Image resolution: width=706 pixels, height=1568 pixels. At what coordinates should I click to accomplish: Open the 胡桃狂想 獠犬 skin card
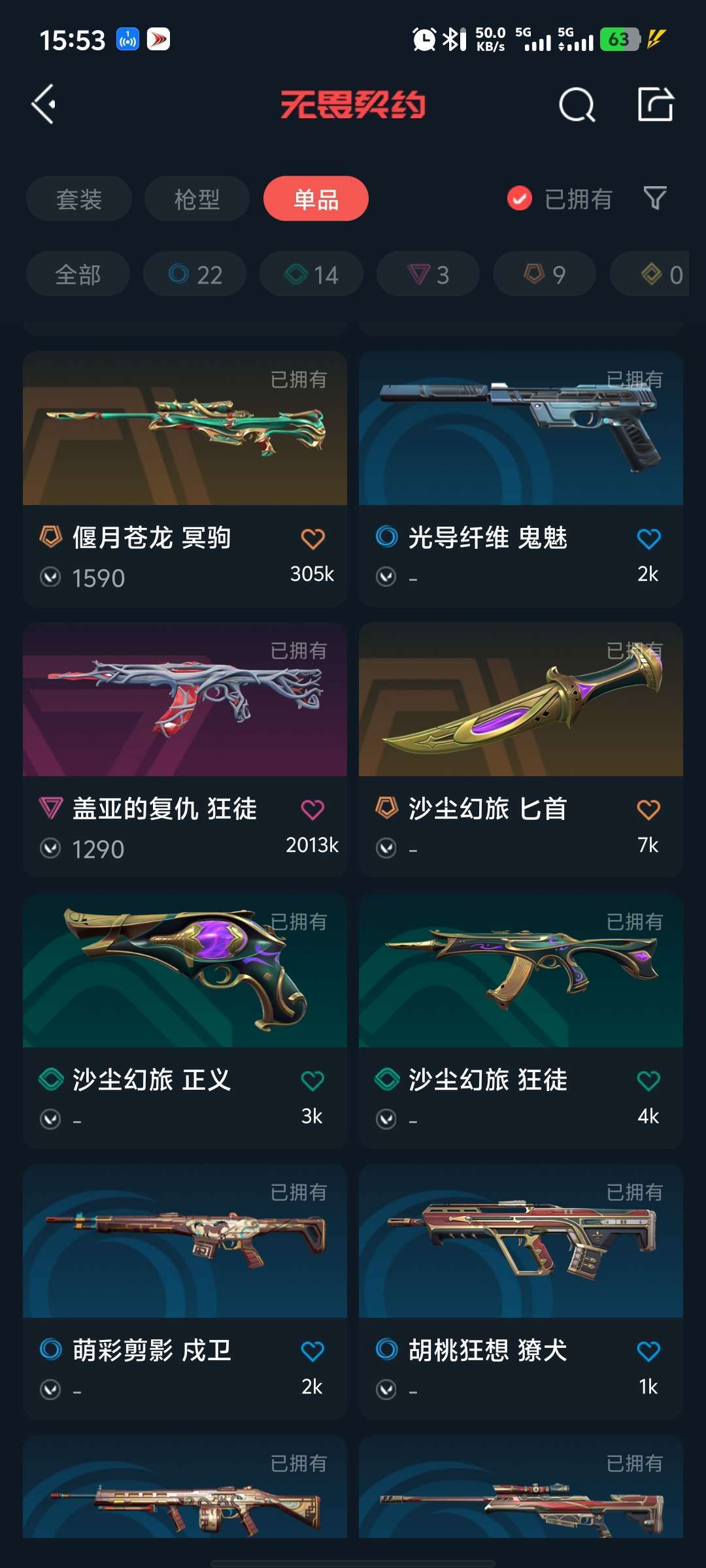521,1292
